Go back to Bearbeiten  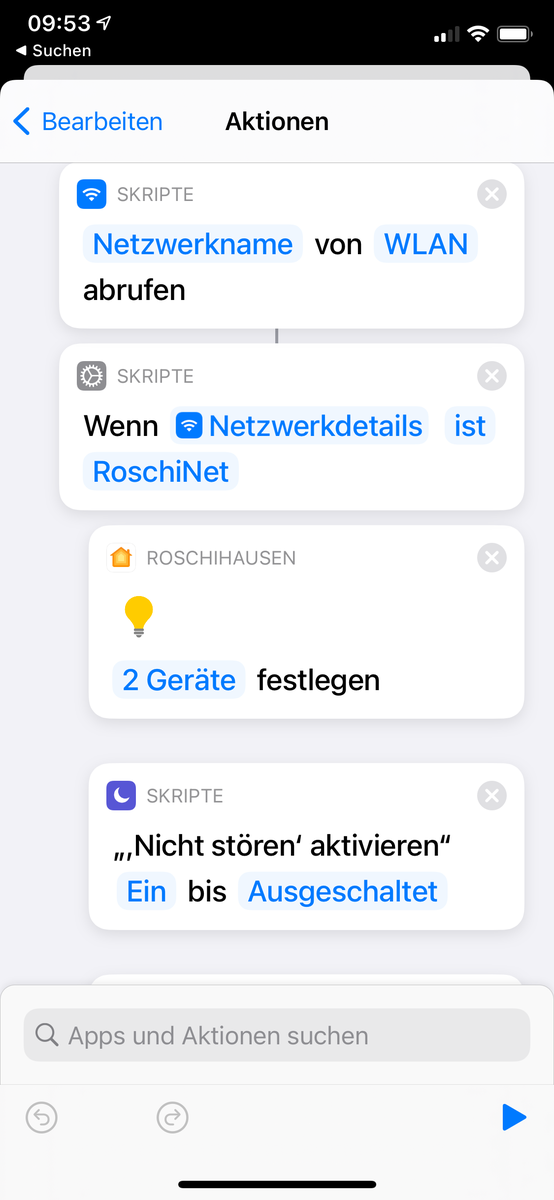click(88, 122)
